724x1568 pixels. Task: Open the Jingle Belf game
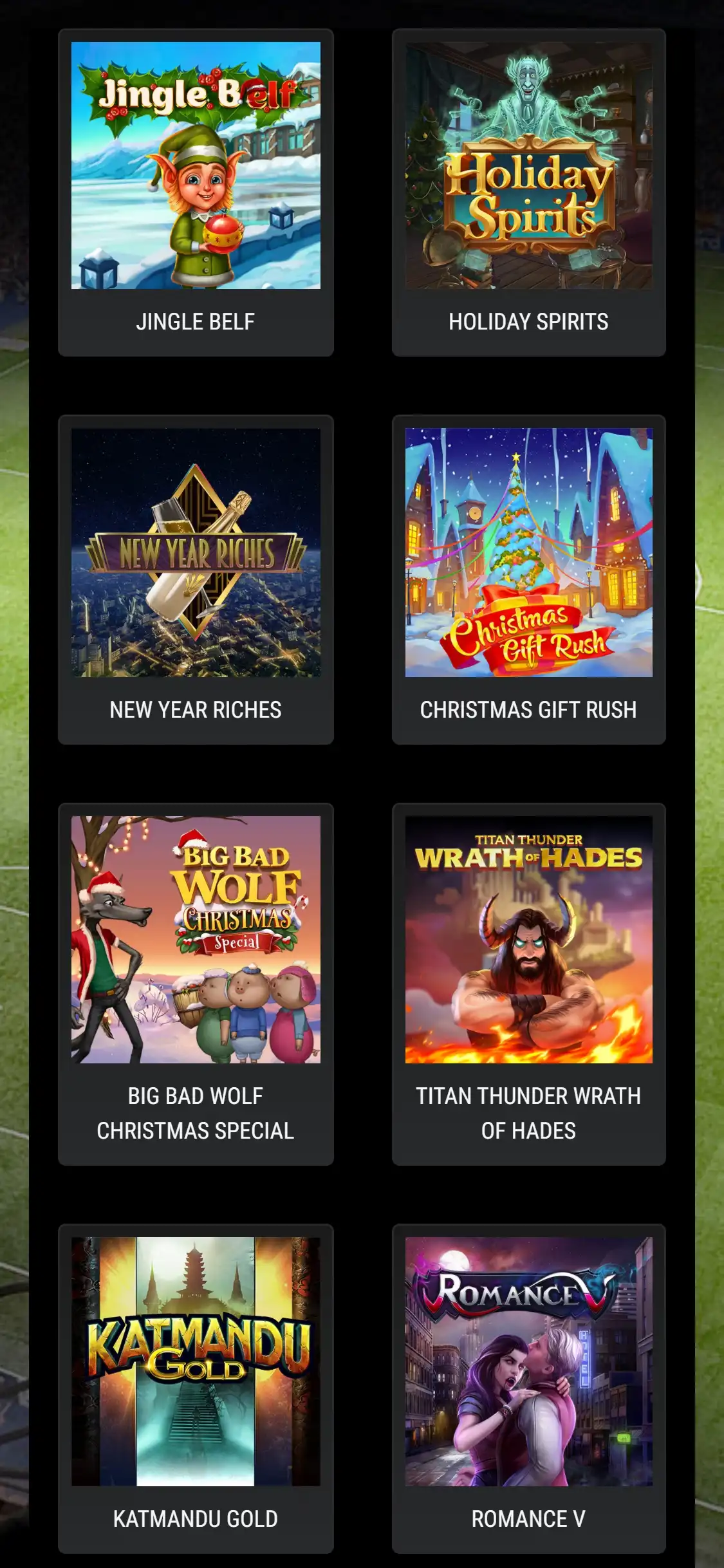click(196, 166)
